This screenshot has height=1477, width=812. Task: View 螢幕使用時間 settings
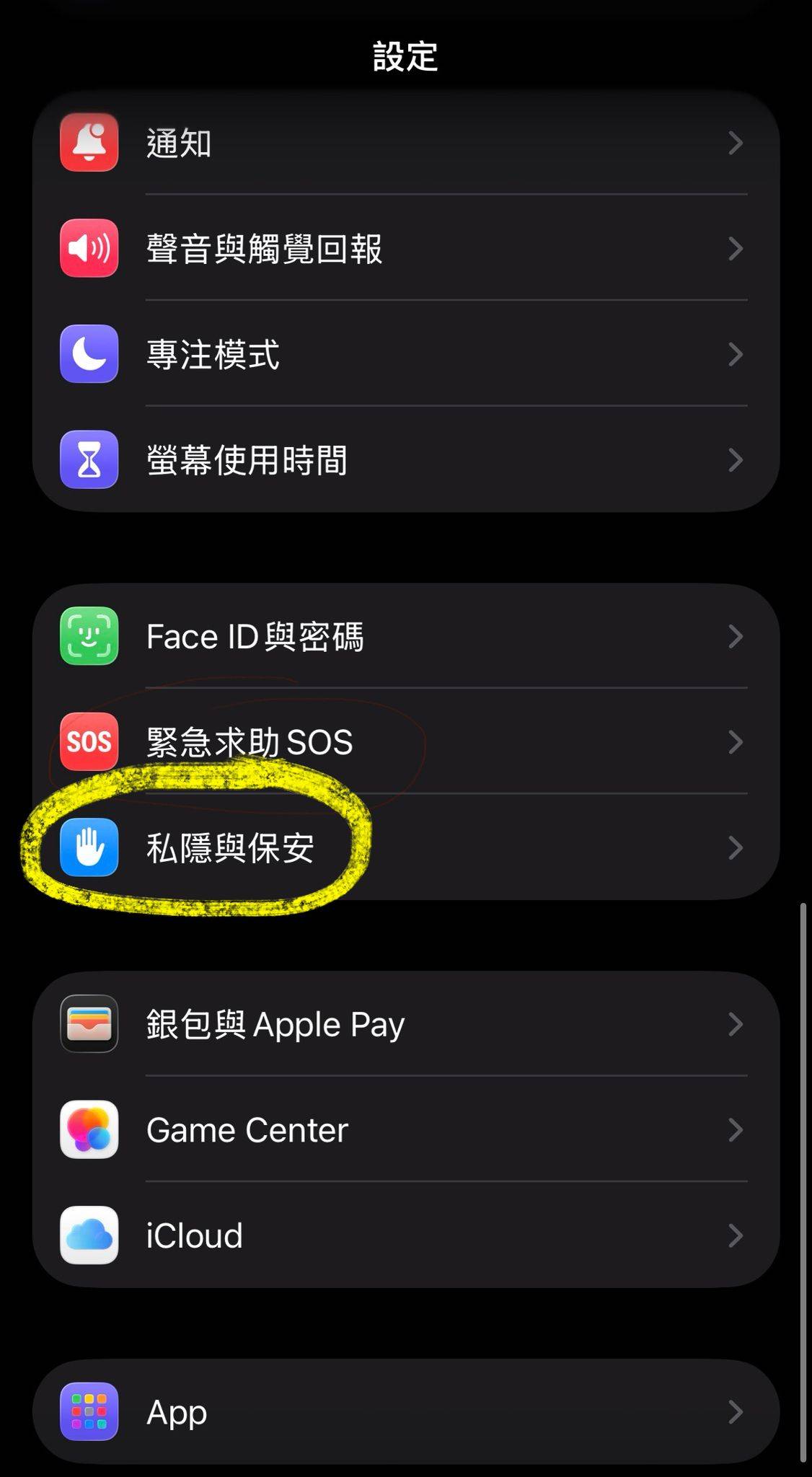(x=404, y=460)
